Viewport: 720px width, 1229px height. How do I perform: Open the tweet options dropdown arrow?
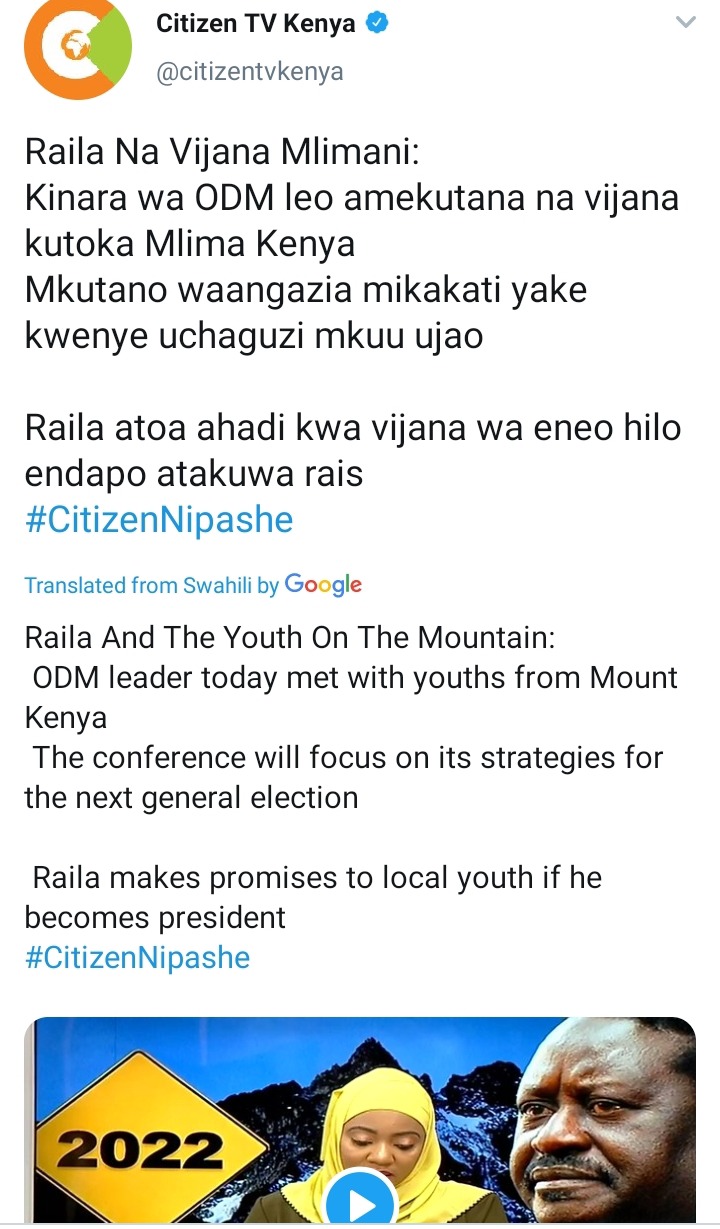coord(685,24)
